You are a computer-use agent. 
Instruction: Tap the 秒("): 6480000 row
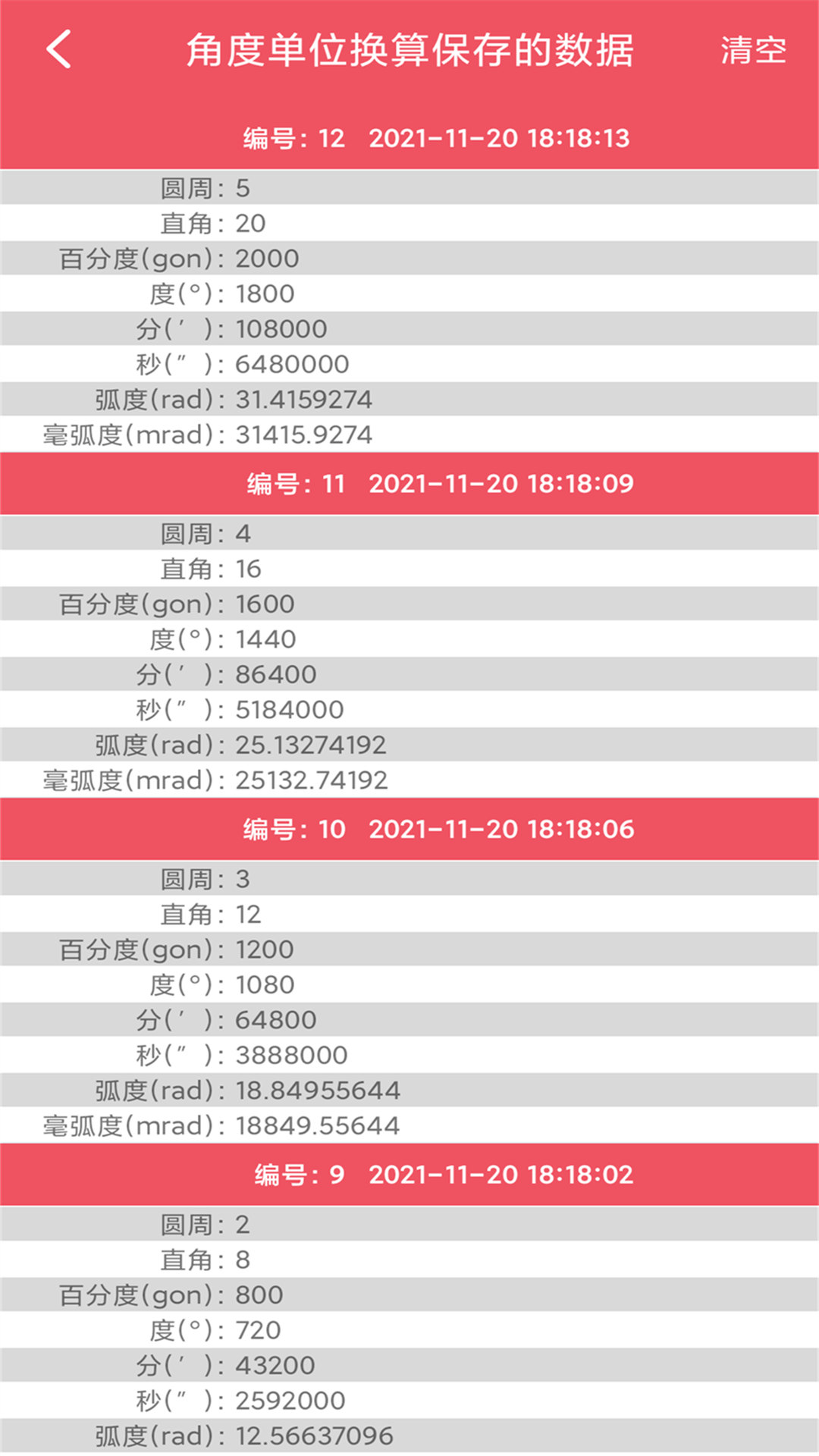click(x=409, y=364)
